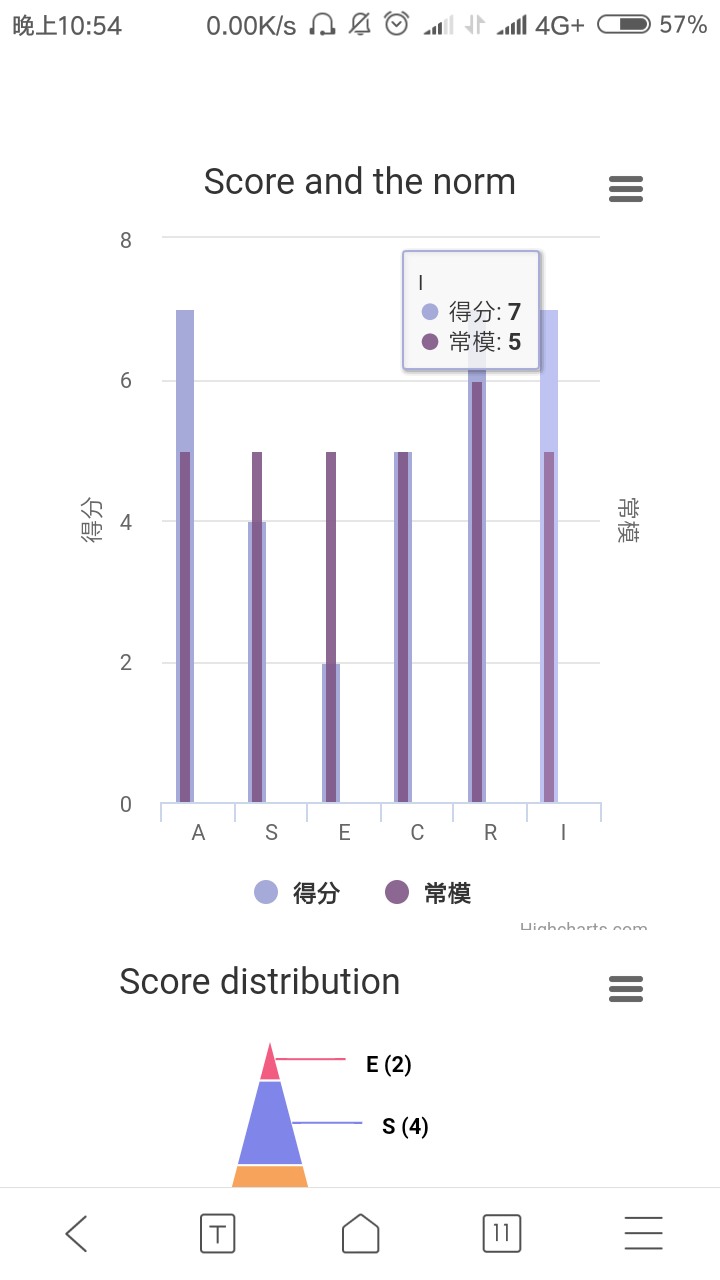Click the E (2) label in the funnel
The height and width of the screenshot is (1280, 720).
tap(387, 1064)
